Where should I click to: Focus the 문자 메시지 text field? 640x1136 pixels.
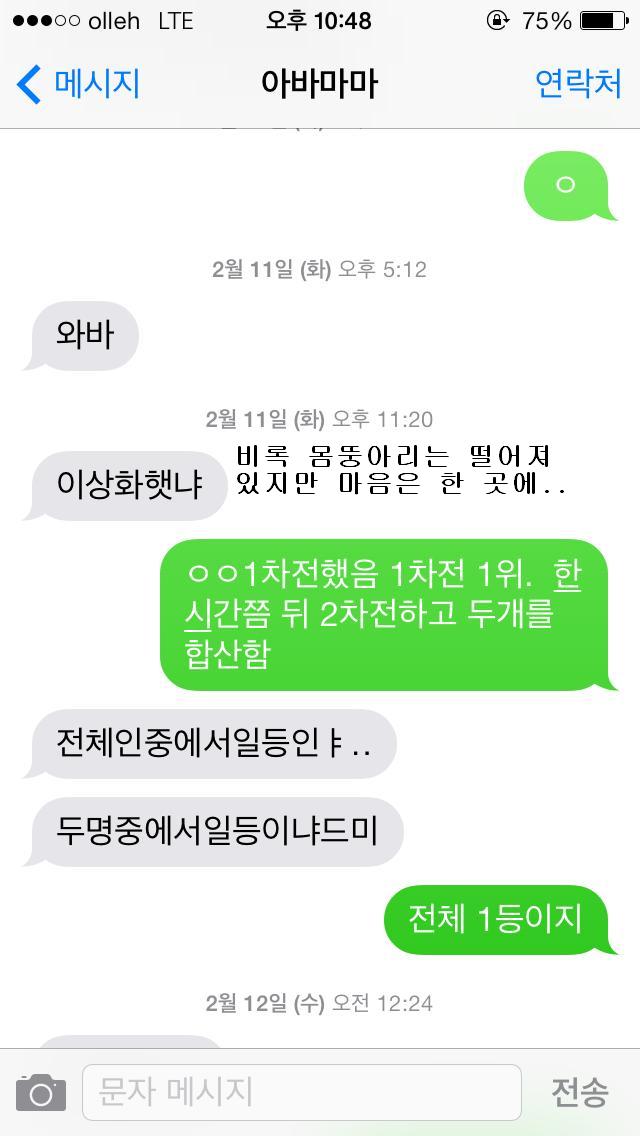pyautogui.click(x=300, y=1092)
